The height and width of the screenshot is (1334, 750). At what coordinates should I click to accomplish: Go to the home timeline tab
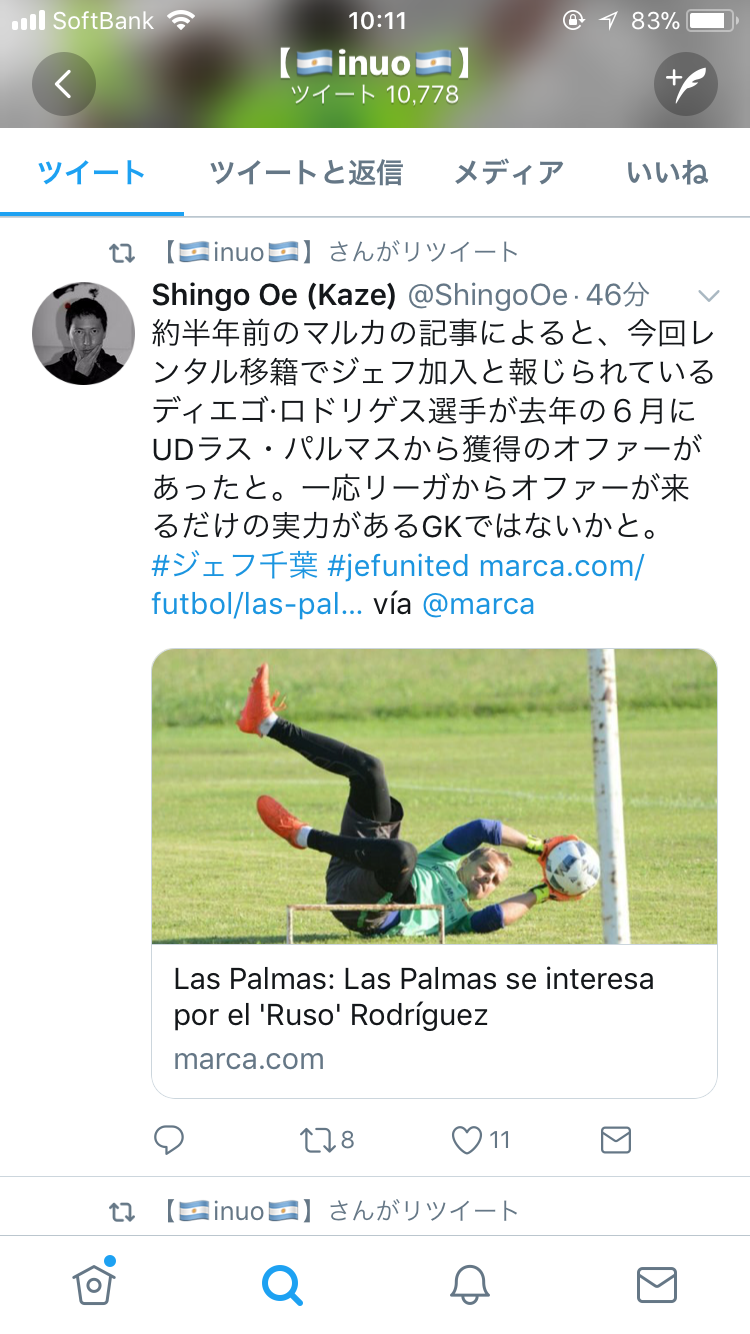coord(93,1284)
